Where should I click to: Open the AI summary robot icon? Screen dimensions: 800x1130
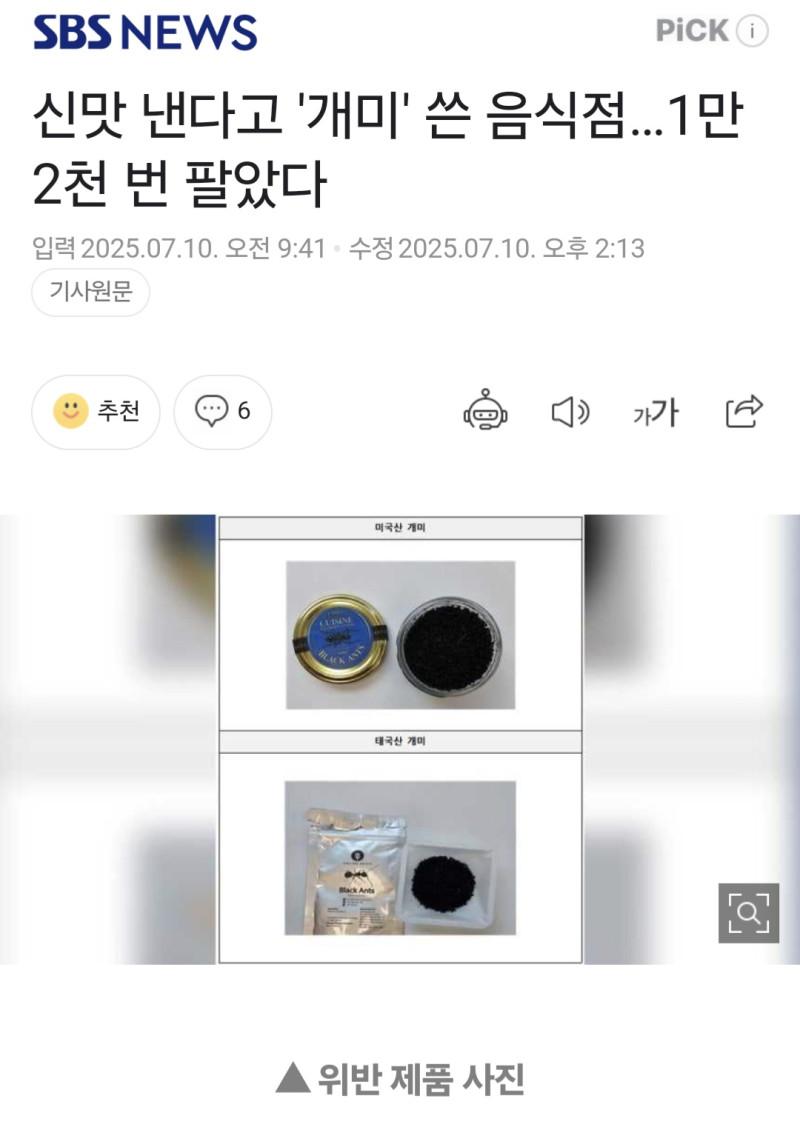(485, 411)
